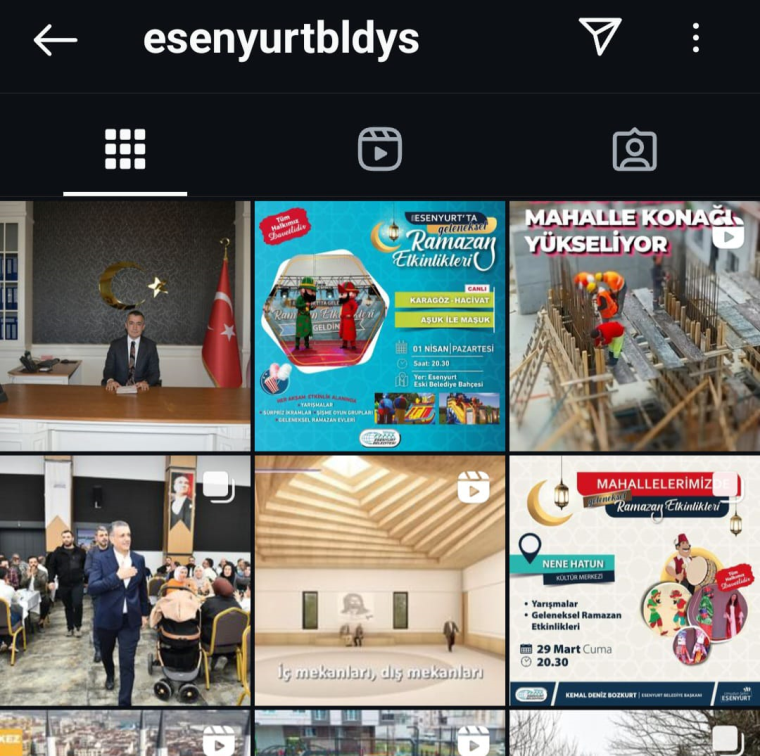Switch to the posts grid tab
The width and height of the screenshot is (760, 756).
click(125, 150)
